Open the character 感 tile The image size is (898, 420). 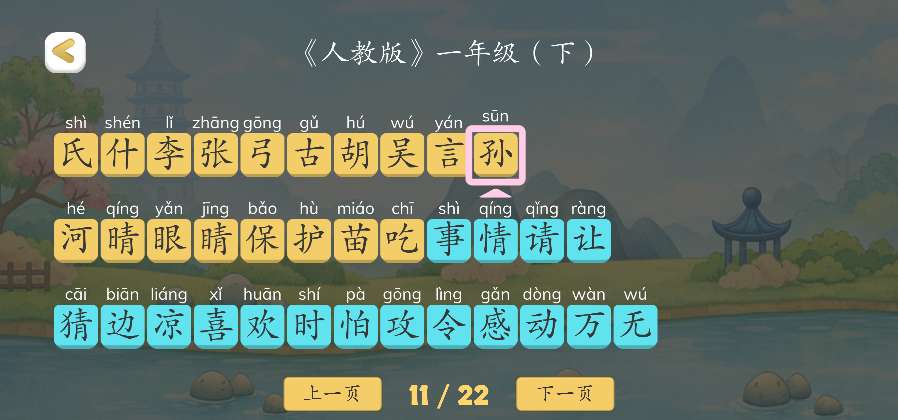pos(496,326)
